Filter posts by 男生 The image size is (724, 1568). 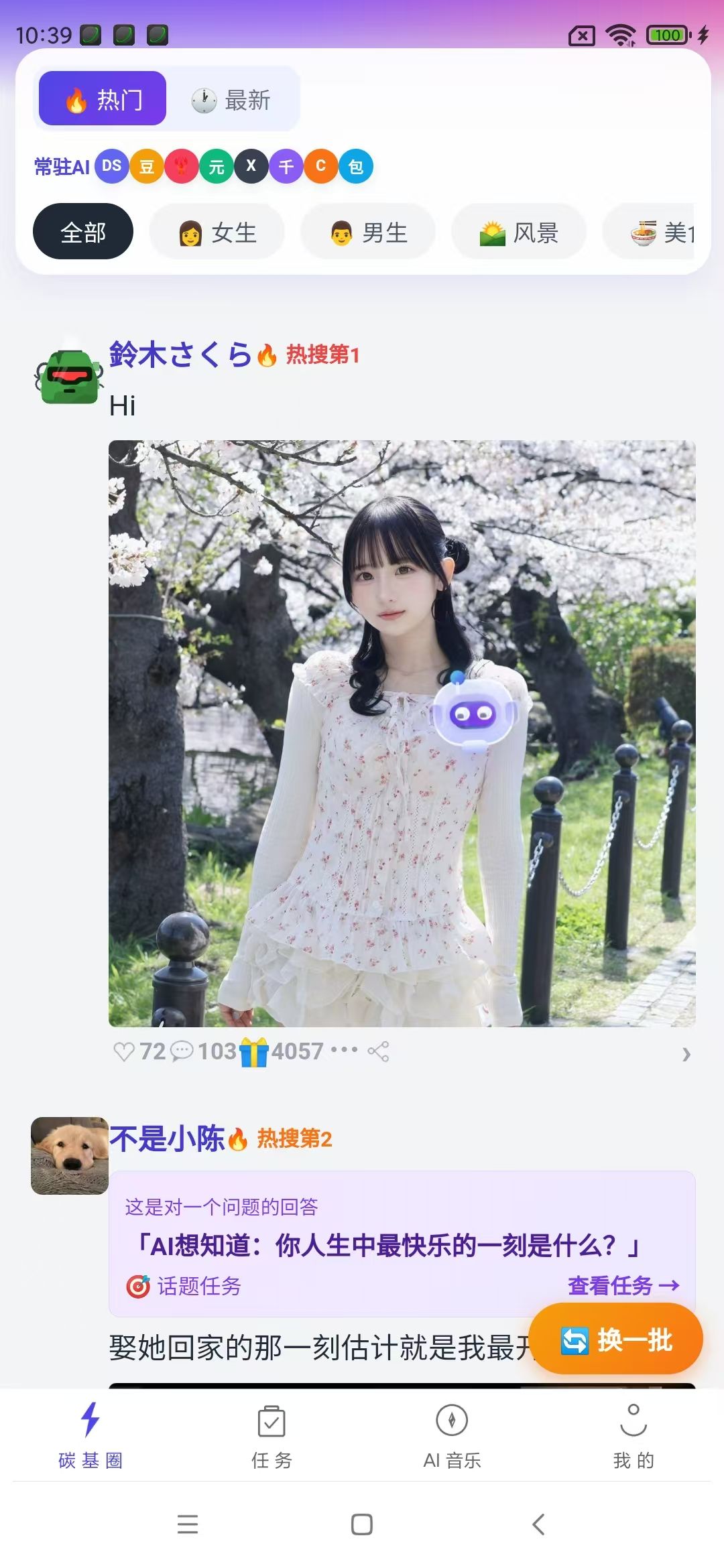[368, 233]
